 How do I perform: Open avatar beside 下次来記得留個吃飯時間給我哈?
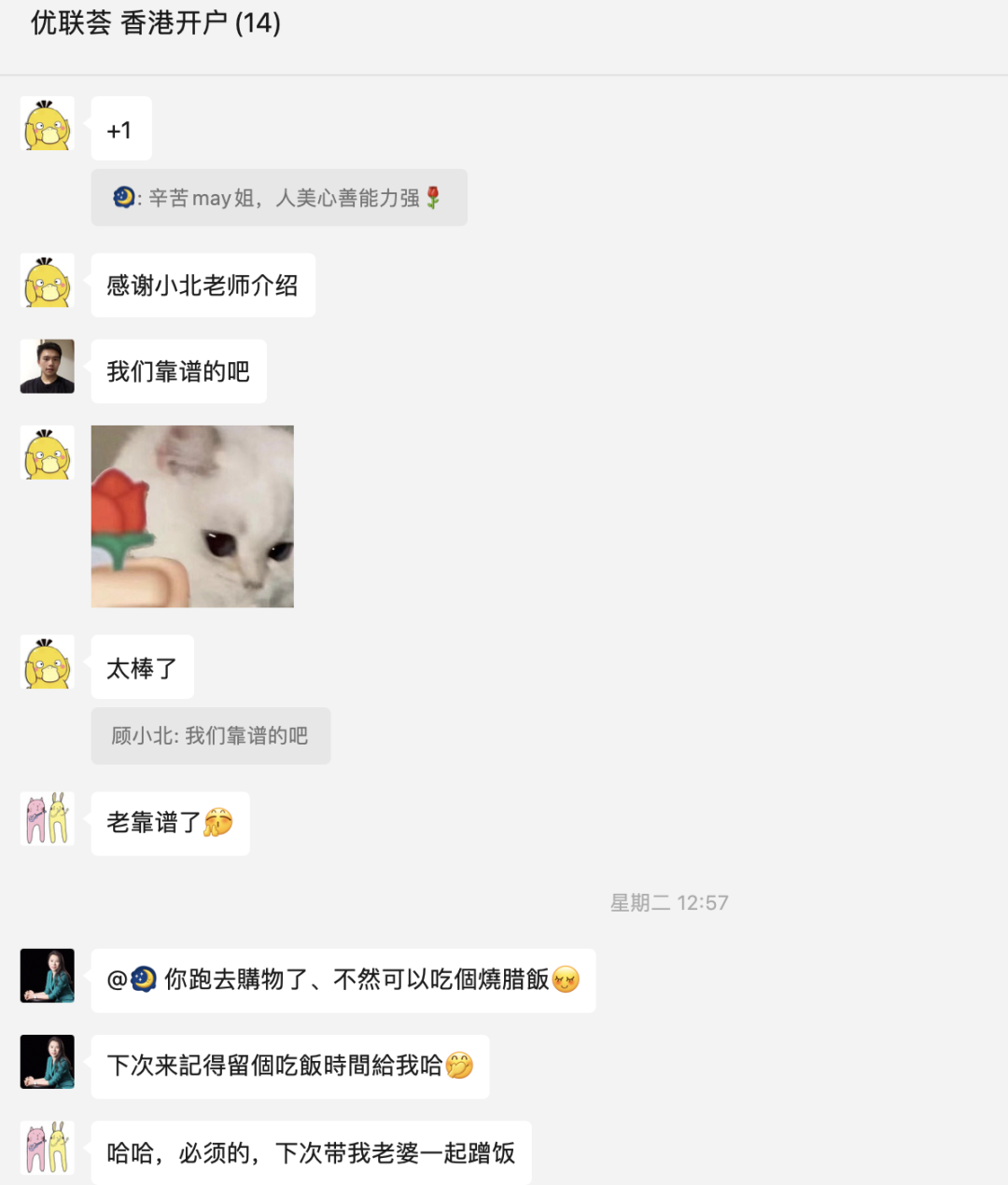tap(48, 1062)
